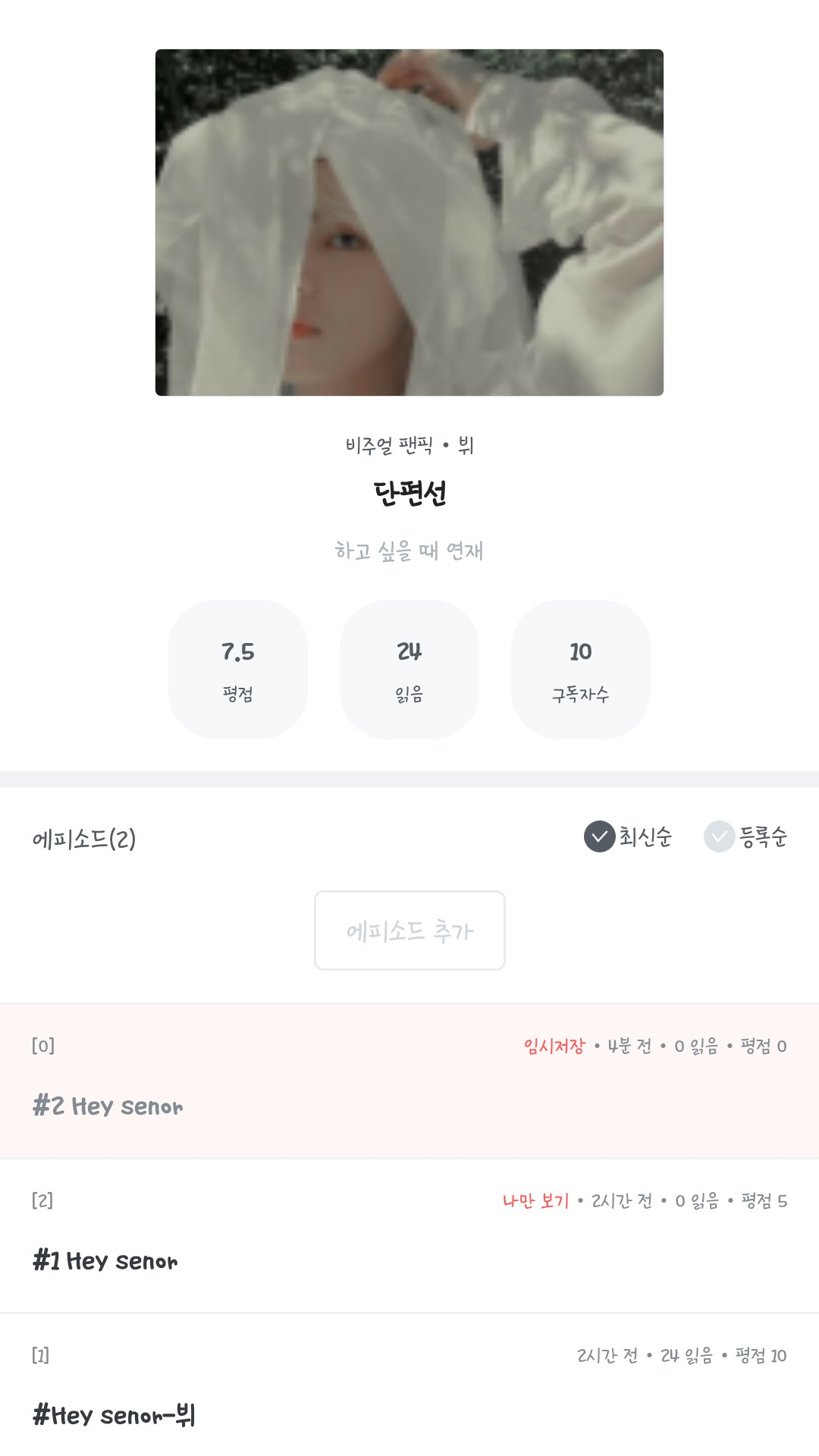
Task: Tap the 에피소드 추가 button
Action: coord(409,930)
